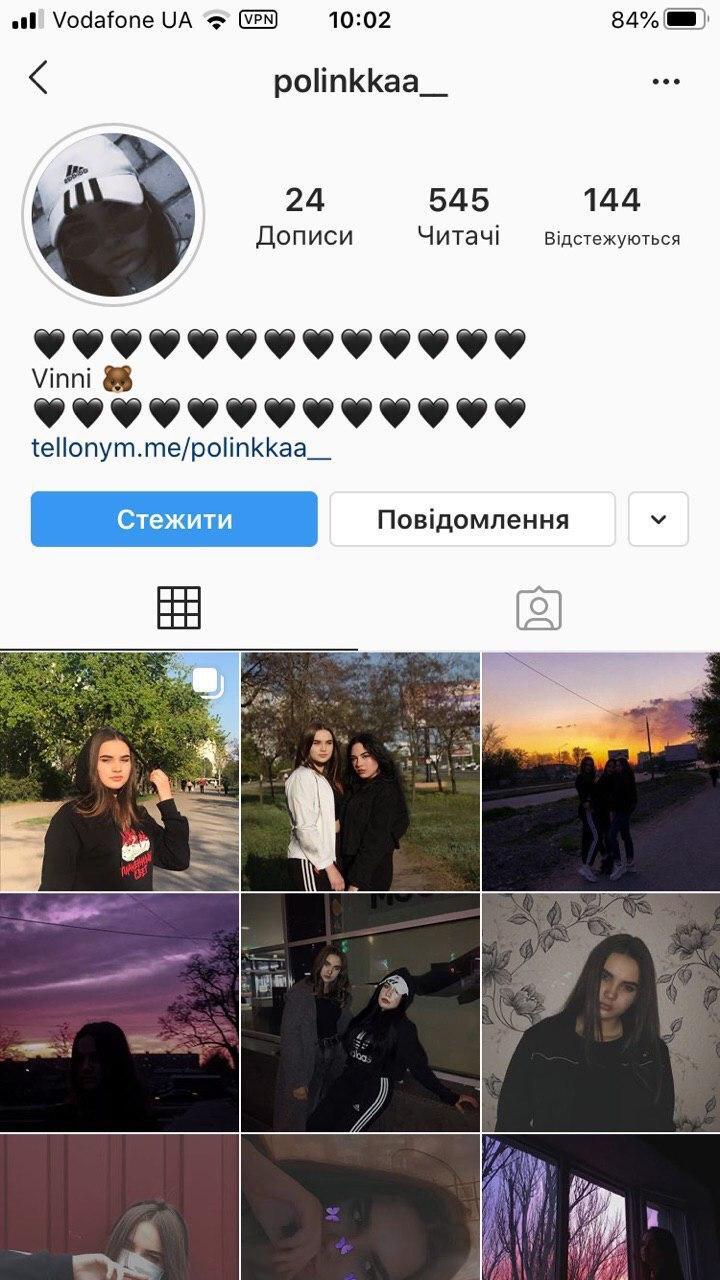The width and height of the screenshot is (720, 1280).
Task: Open the tellonym.me/polinkkaa__ link
Action: coord(181,449)
